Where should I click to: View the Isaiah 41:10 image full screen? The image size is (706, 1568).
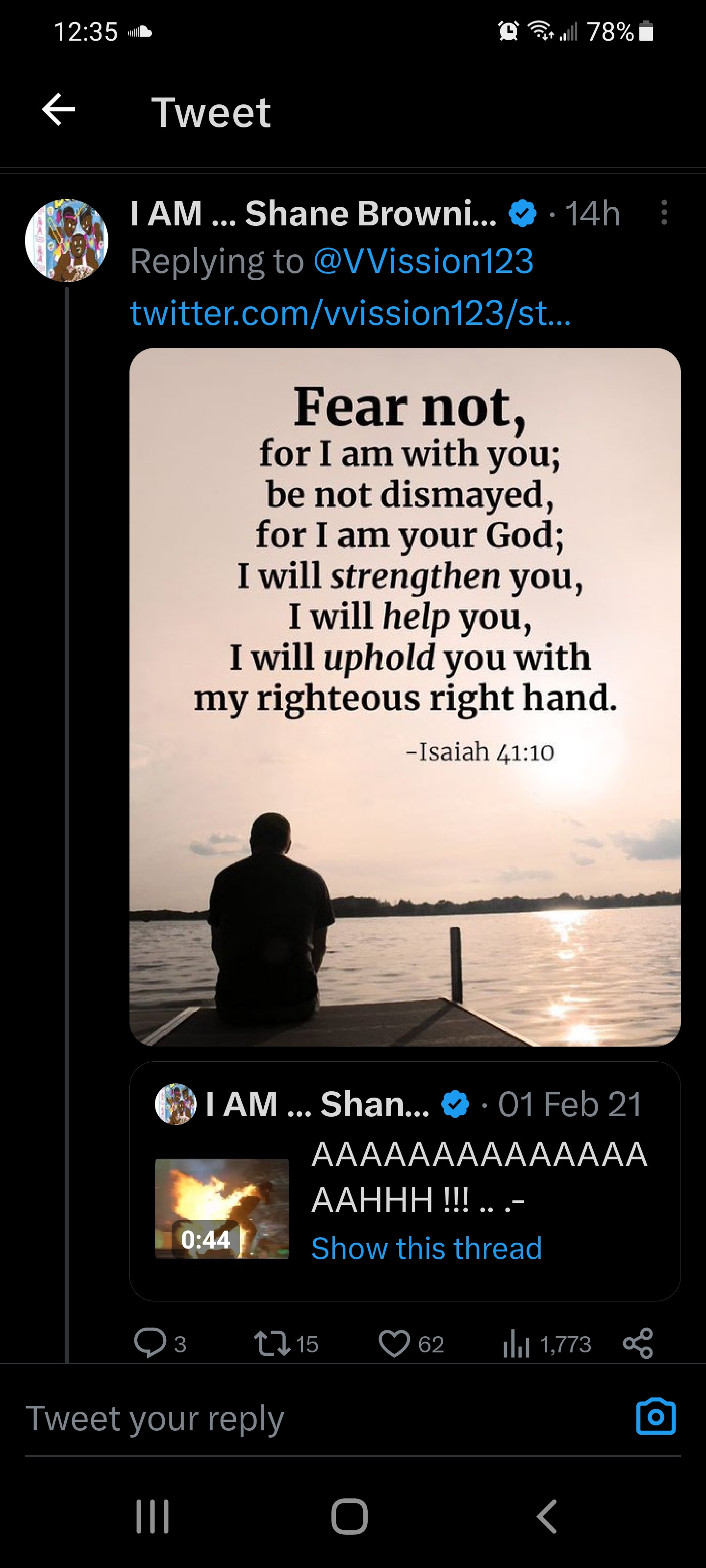click(404, 696)
